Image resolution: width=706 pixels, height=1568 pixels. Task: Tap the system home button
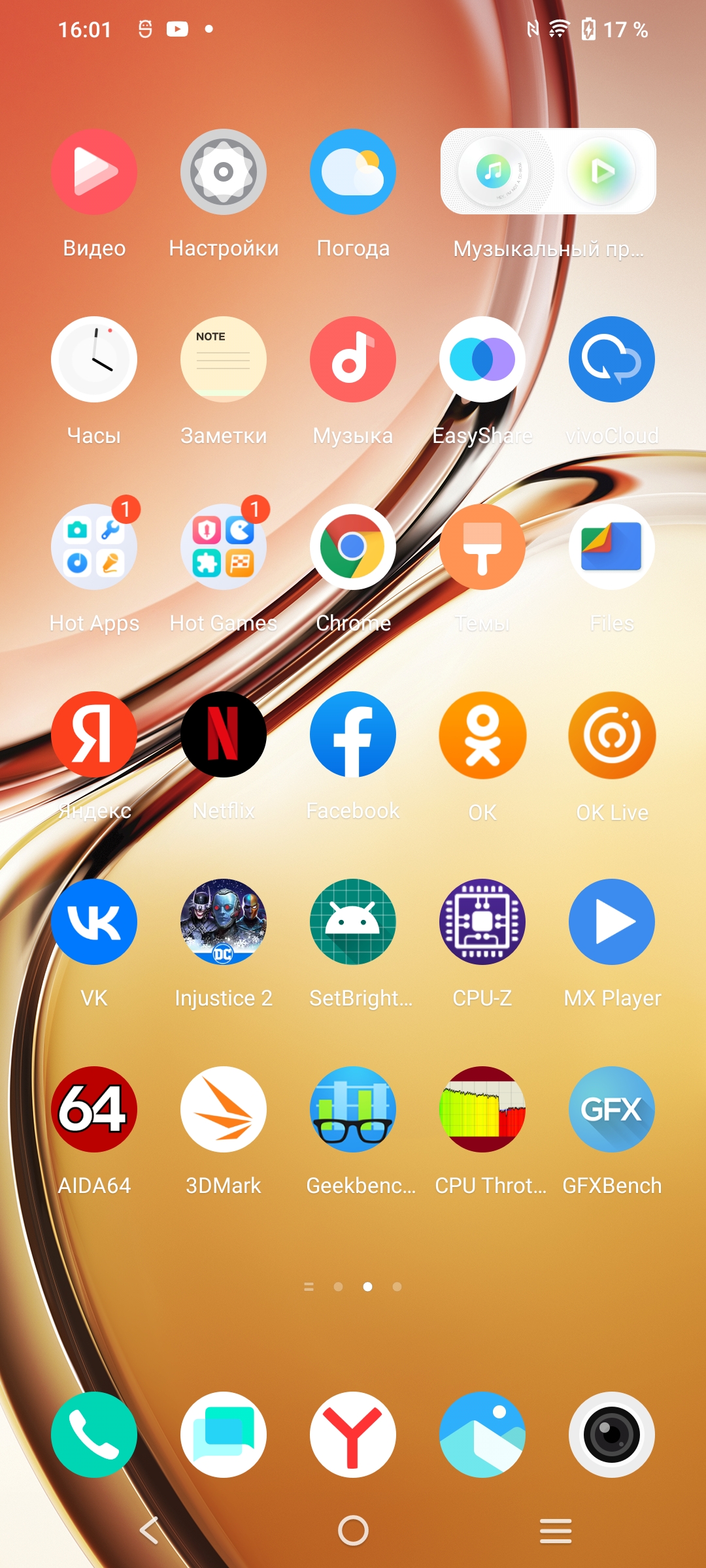coord(353,1530)
